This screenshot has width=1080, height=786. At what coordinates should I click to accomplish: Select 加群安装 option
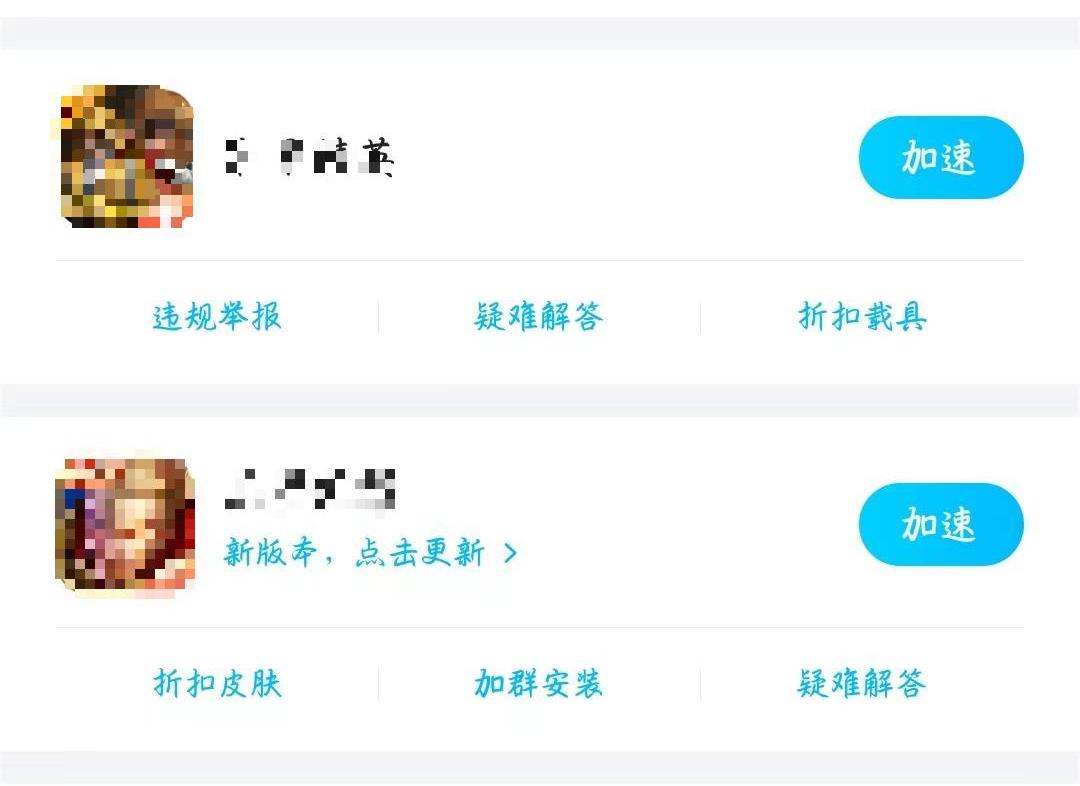(538, 683)
